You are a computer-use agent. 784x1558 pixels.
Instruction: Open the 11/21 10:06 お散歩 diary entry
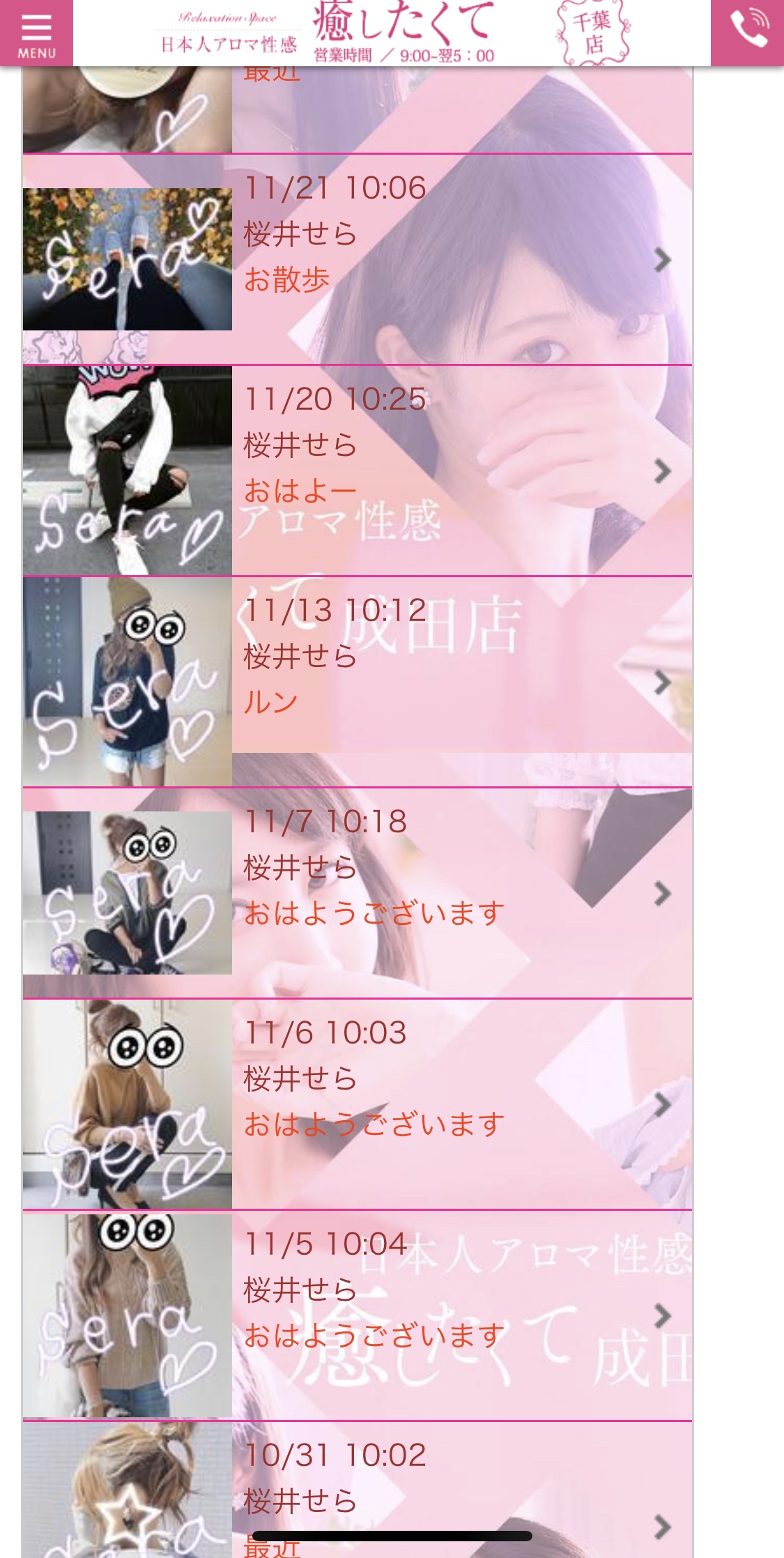point(357,259)
